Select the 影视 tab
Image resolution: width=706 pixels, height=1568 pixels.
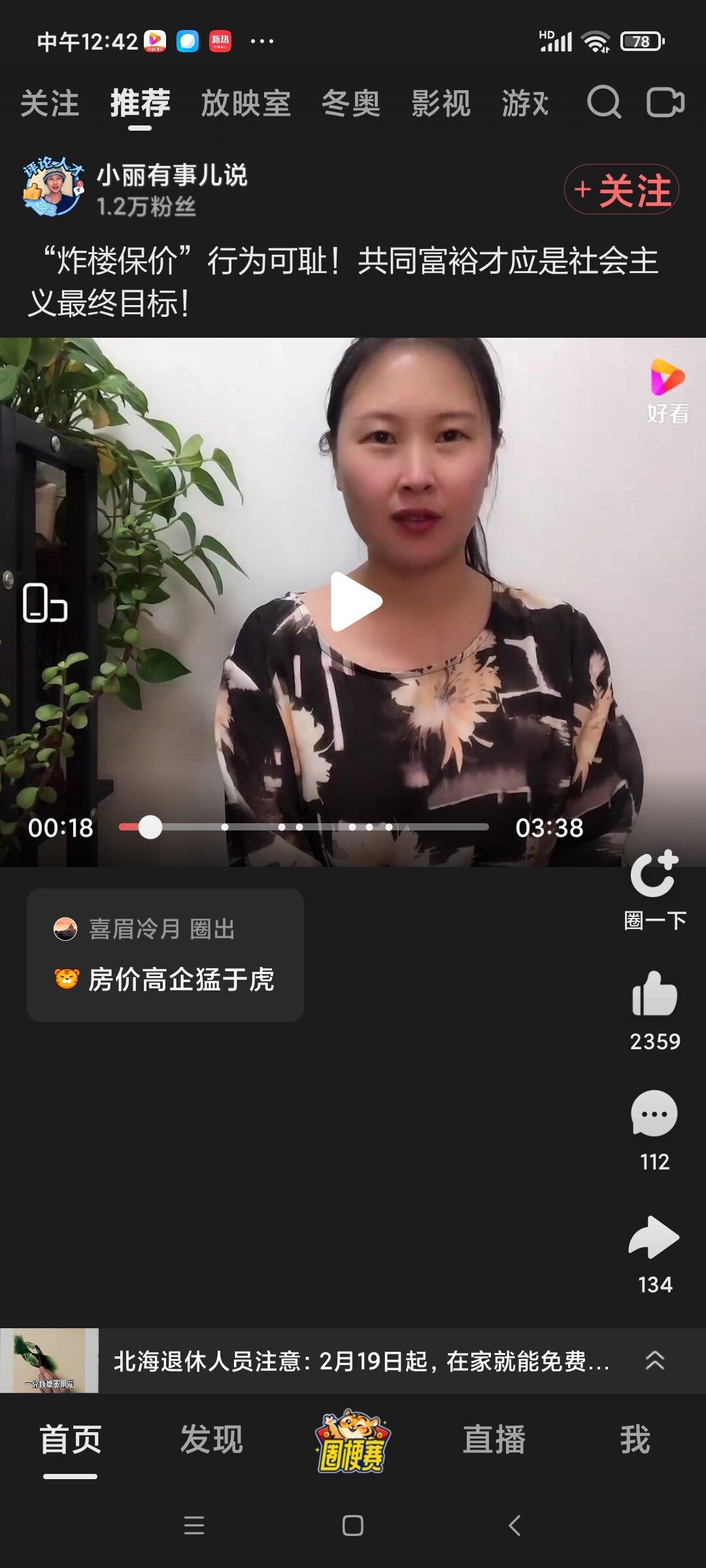[x=441, y=104]
